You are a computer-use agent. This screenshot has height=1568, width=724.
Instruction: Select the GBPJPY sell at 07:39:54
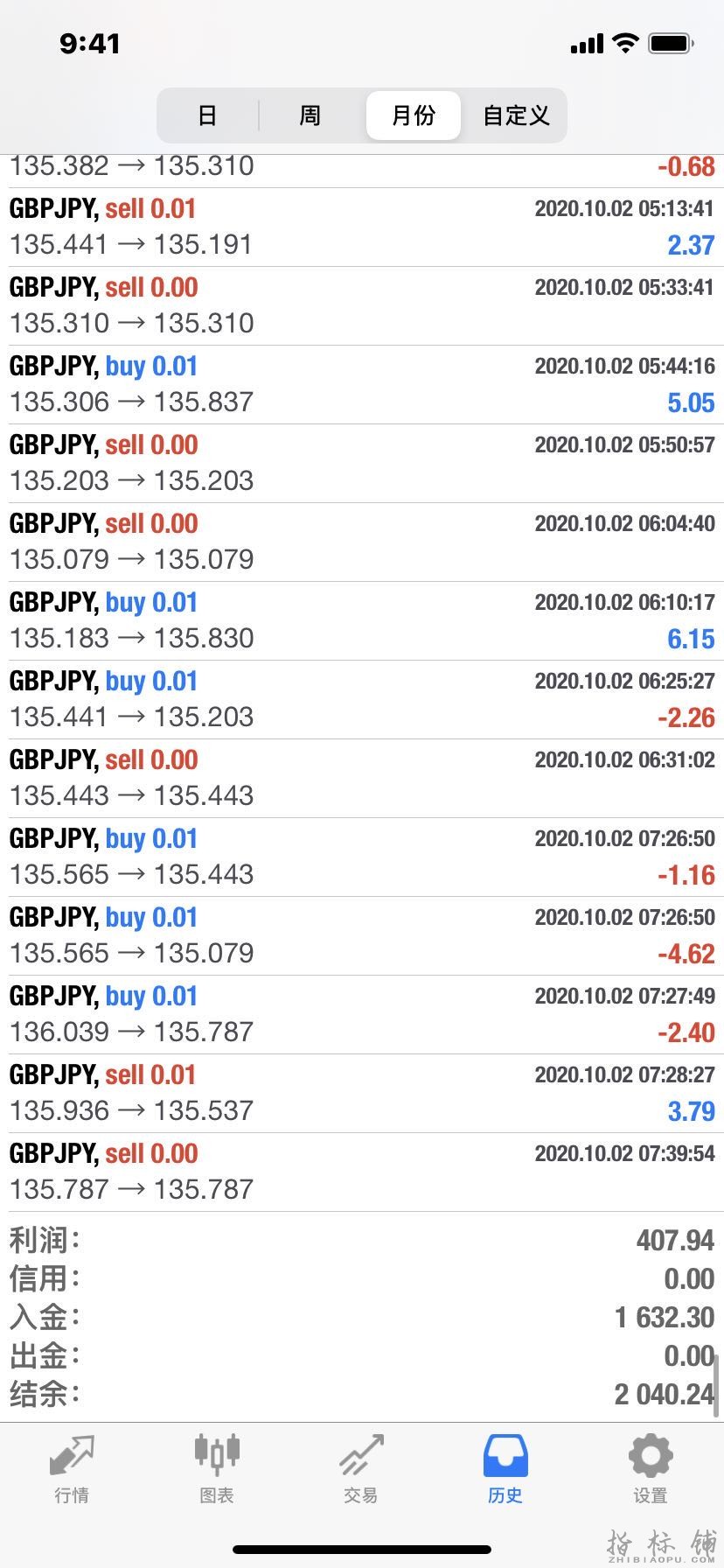coord(362,1172)
